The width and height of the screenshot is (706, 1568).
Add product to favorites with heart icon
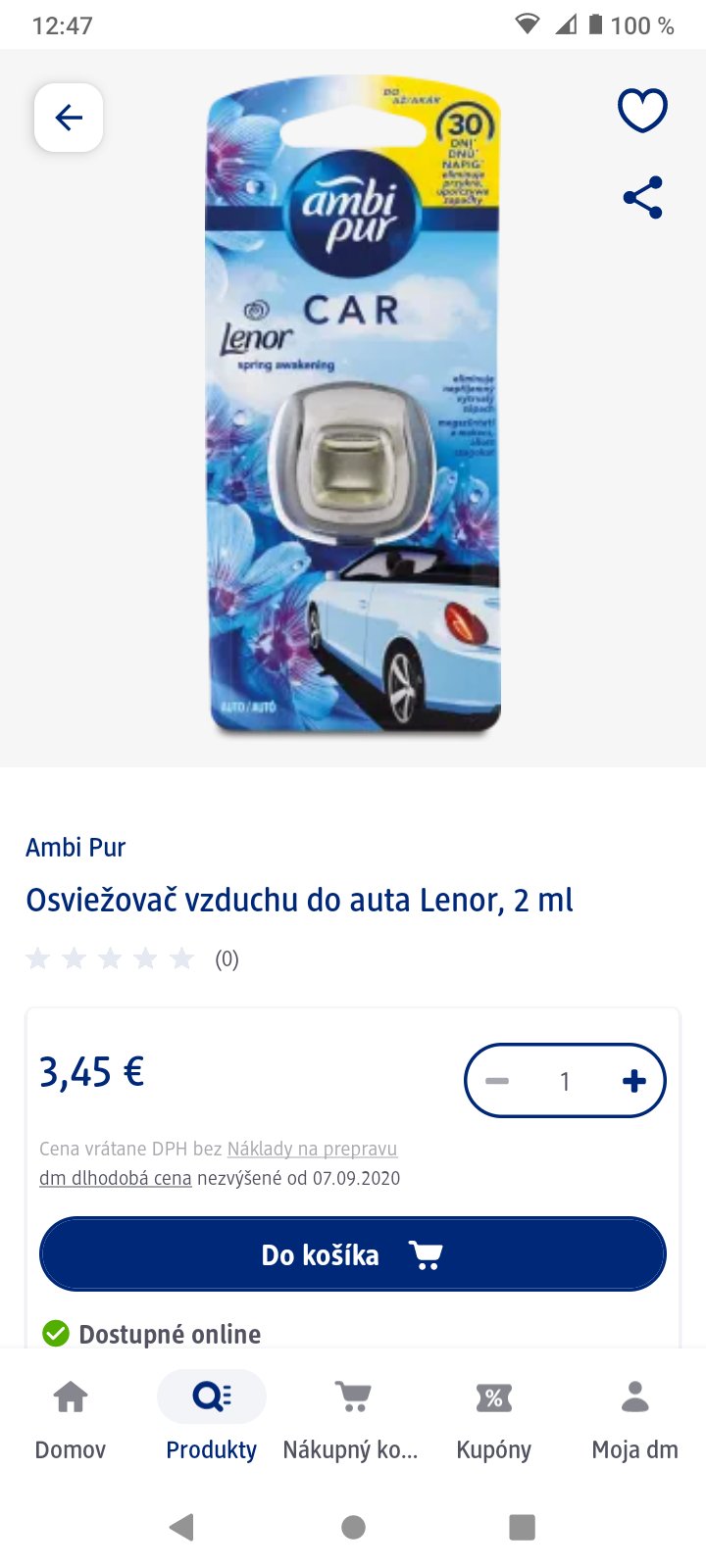[642, 110]
